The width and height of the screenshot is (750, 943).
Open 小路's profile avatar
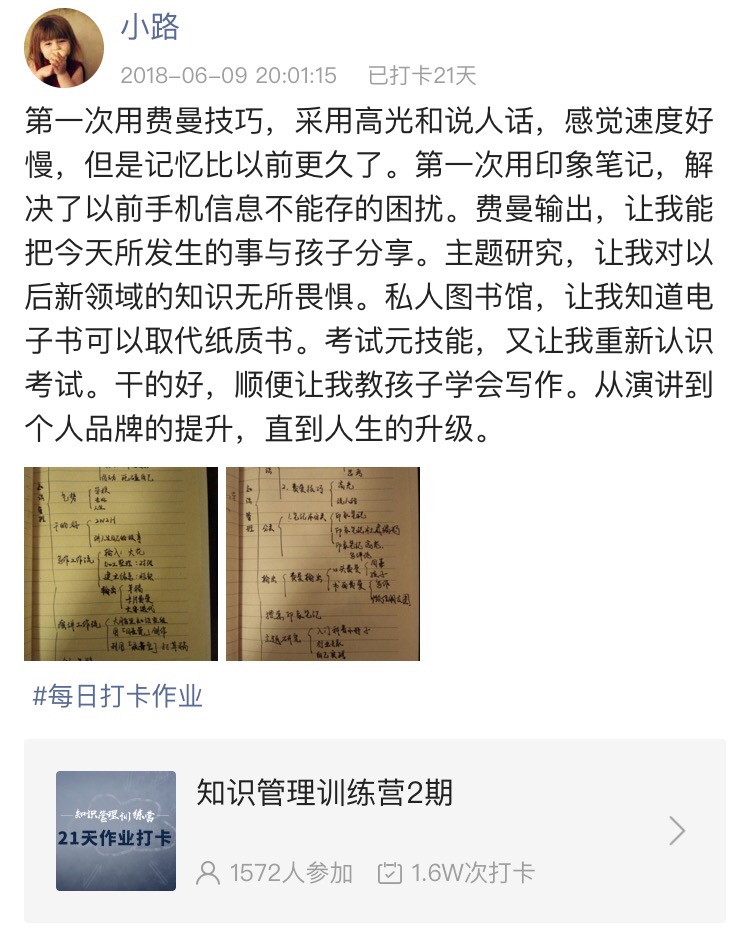pos(64,48)
